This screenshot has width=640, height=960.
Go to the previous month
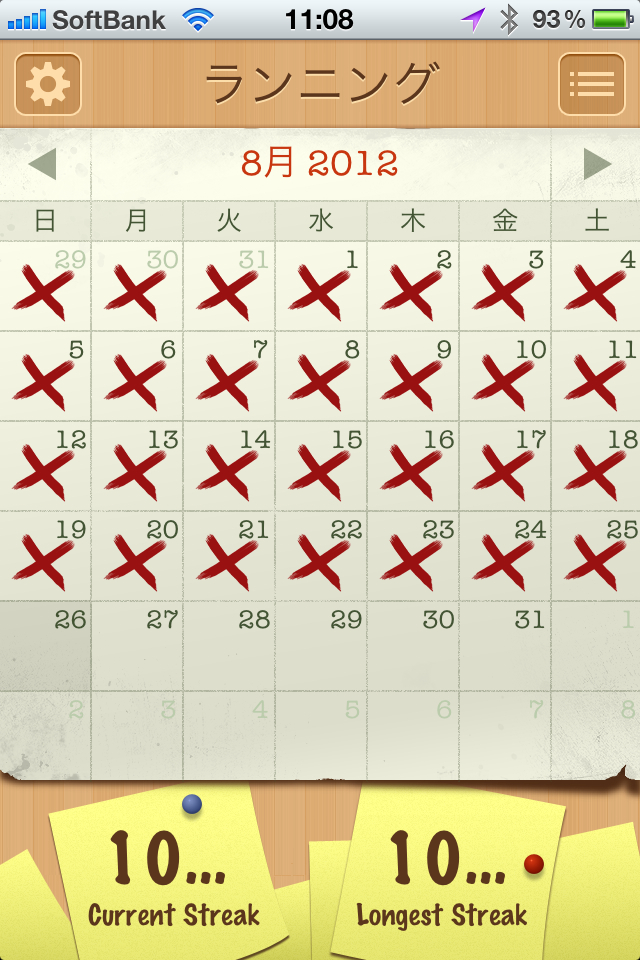43,164
